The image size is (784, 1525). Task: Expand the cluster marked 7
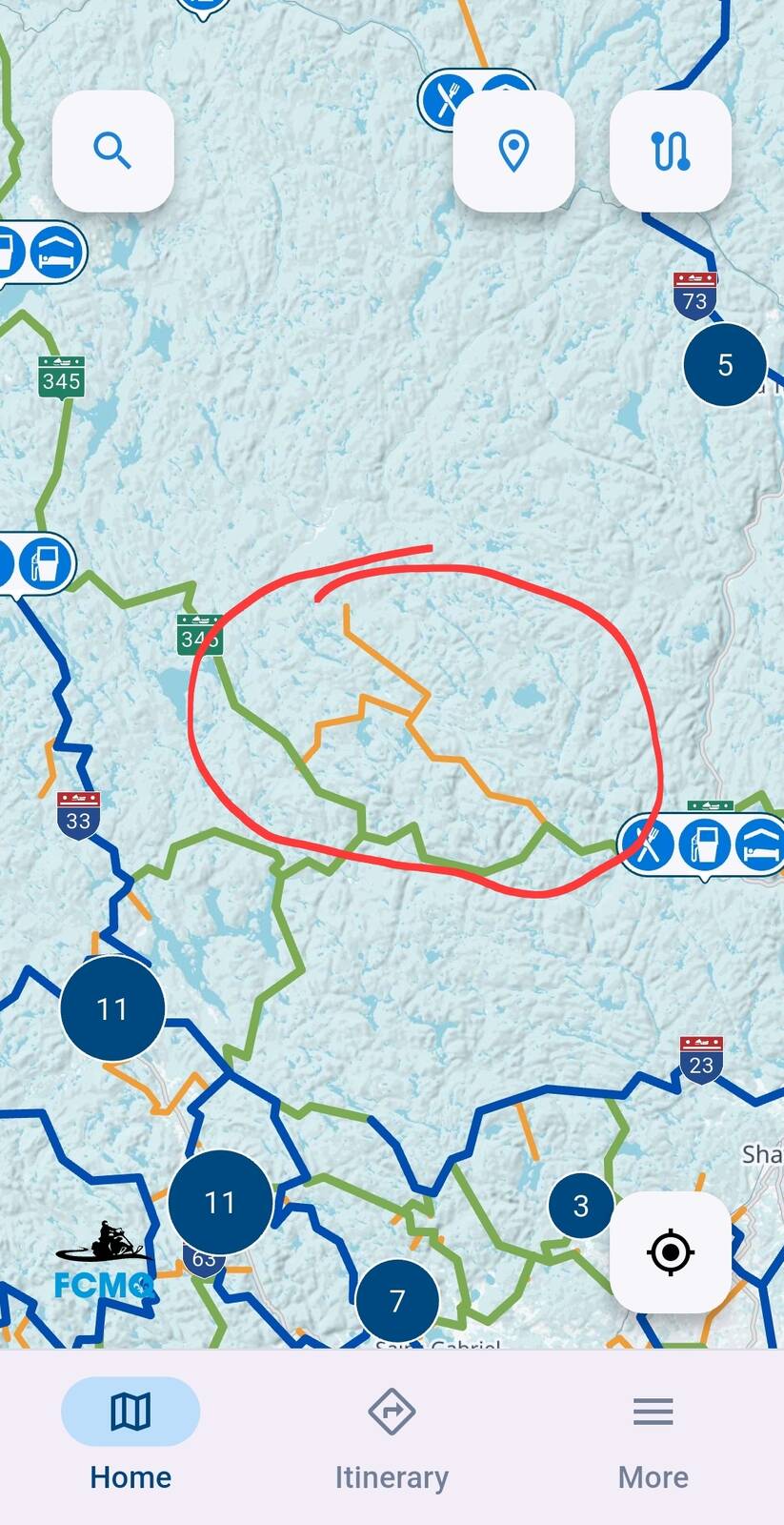[x=397, y=1300]
